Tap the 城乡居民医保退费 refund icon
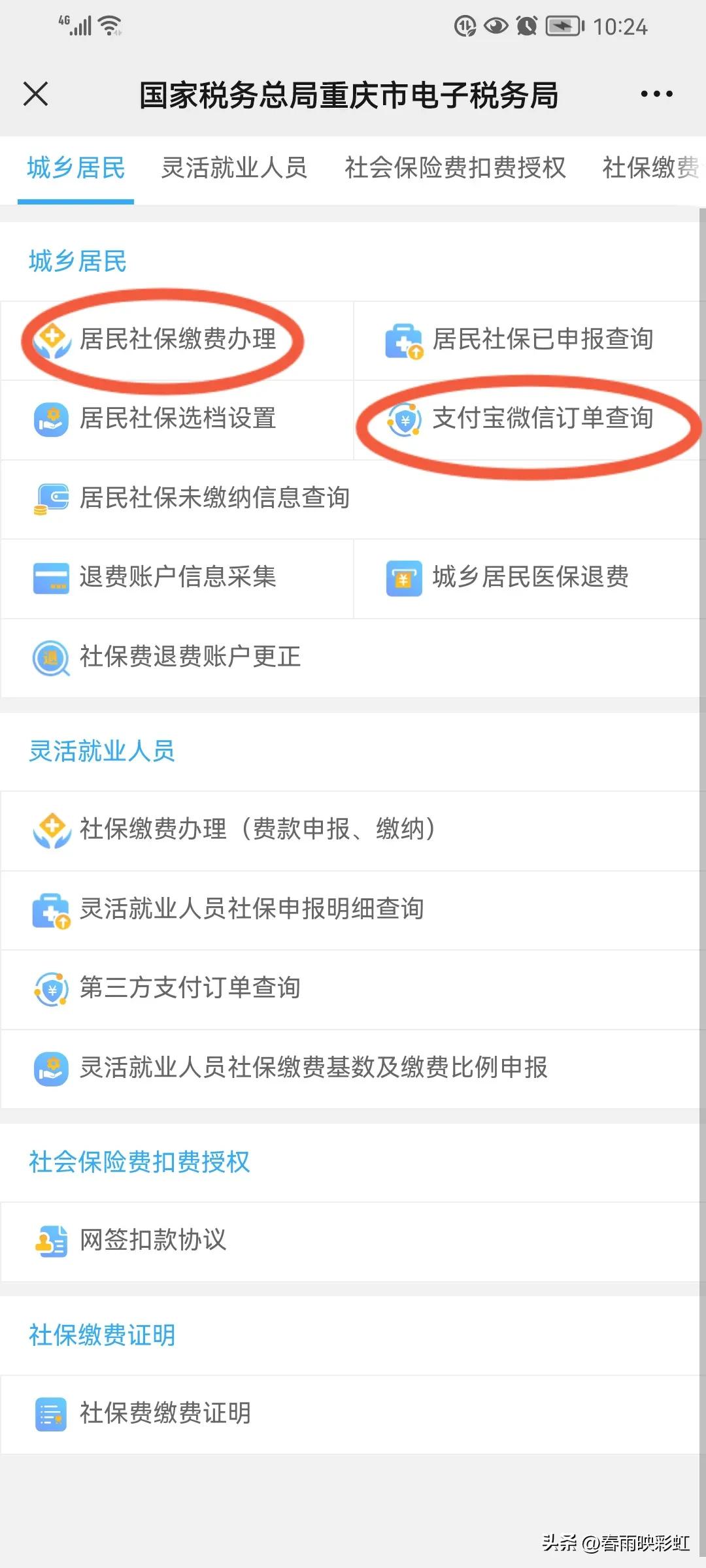Viewport: 706px width, 1568px height. 404,578
